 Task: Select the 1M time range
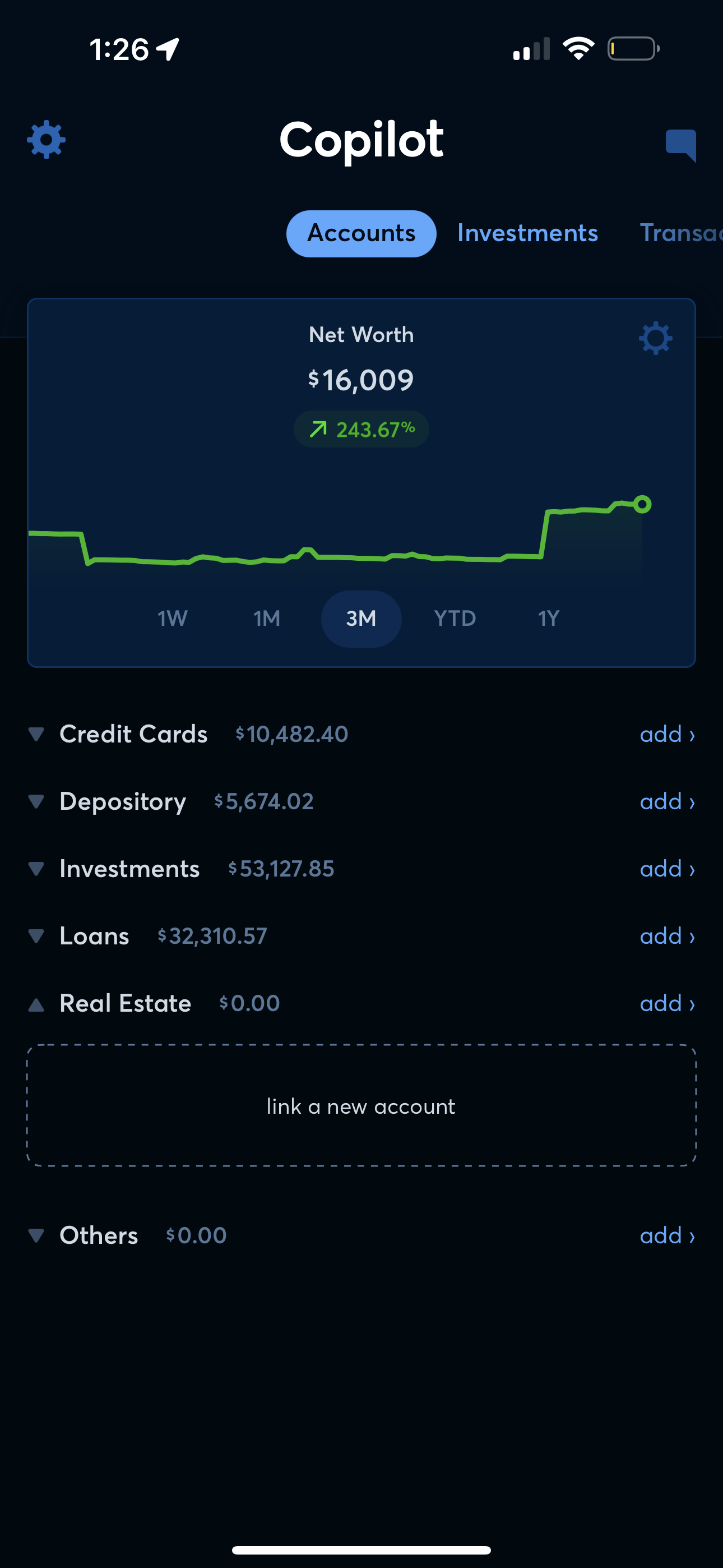(266, 618)
